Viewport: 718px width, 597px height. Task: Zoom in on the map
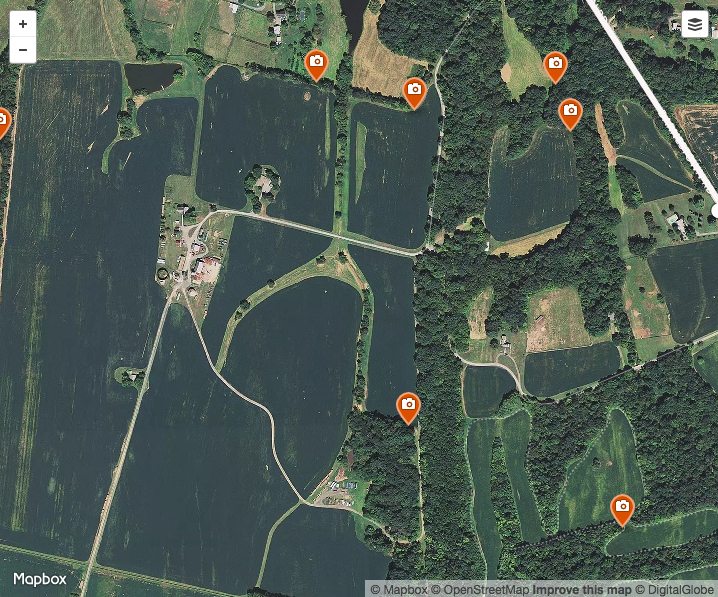[x=23, y=24]
